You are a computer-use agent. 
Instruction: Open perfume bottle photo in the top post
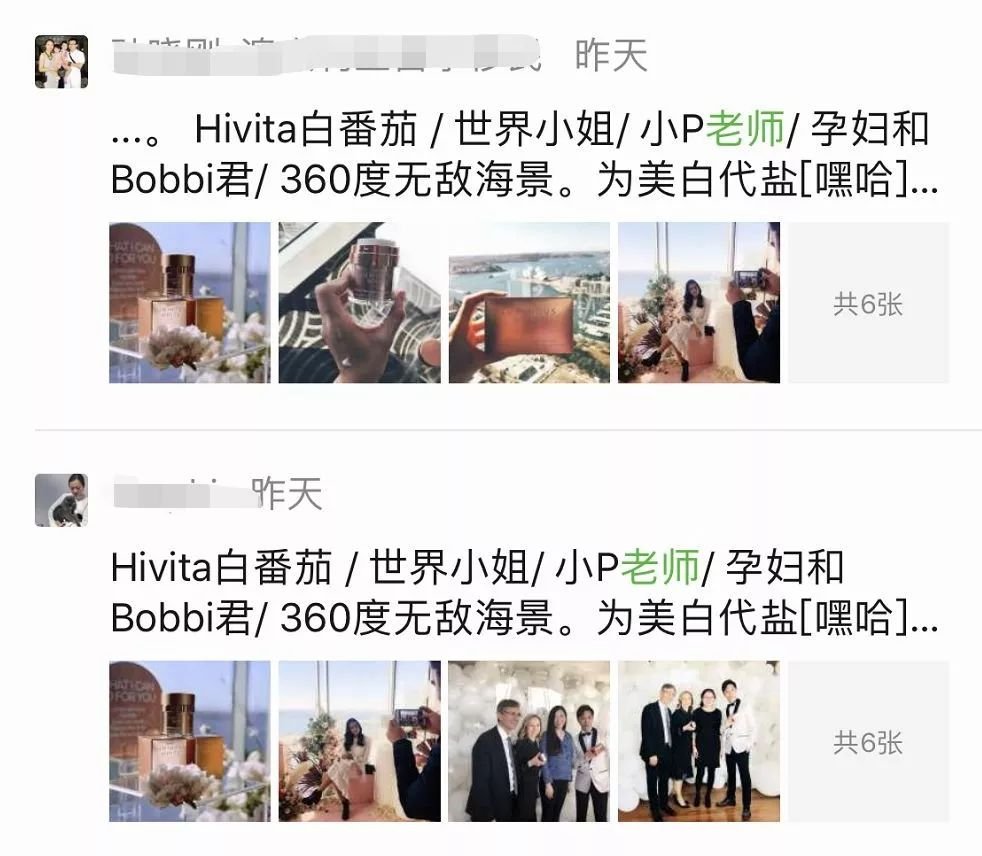[x=189, y=303]
